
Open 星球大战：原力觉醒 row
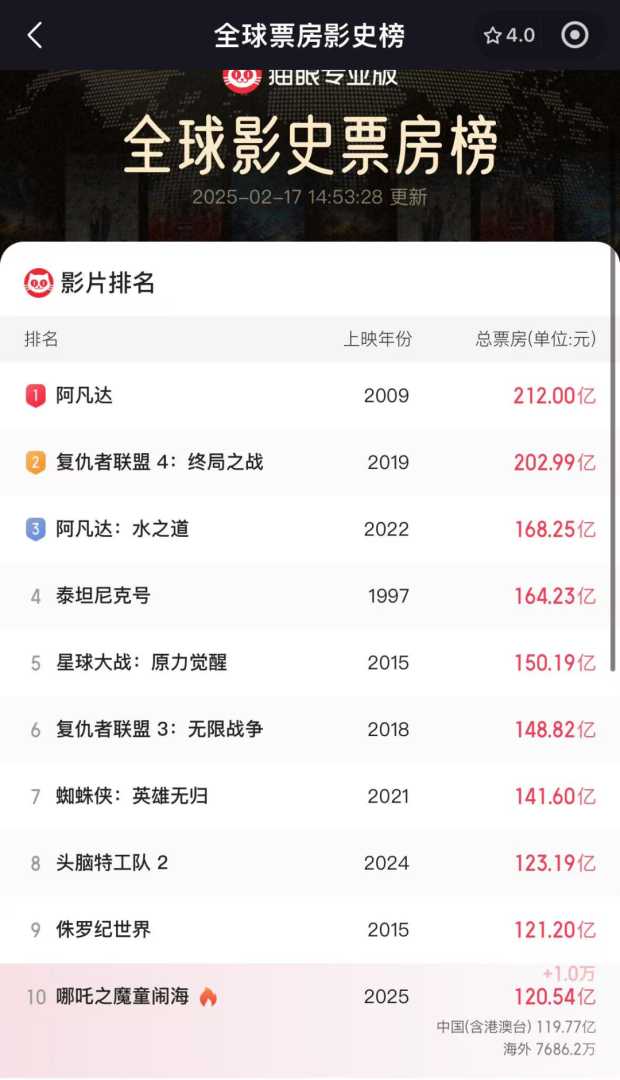point(310,663)
